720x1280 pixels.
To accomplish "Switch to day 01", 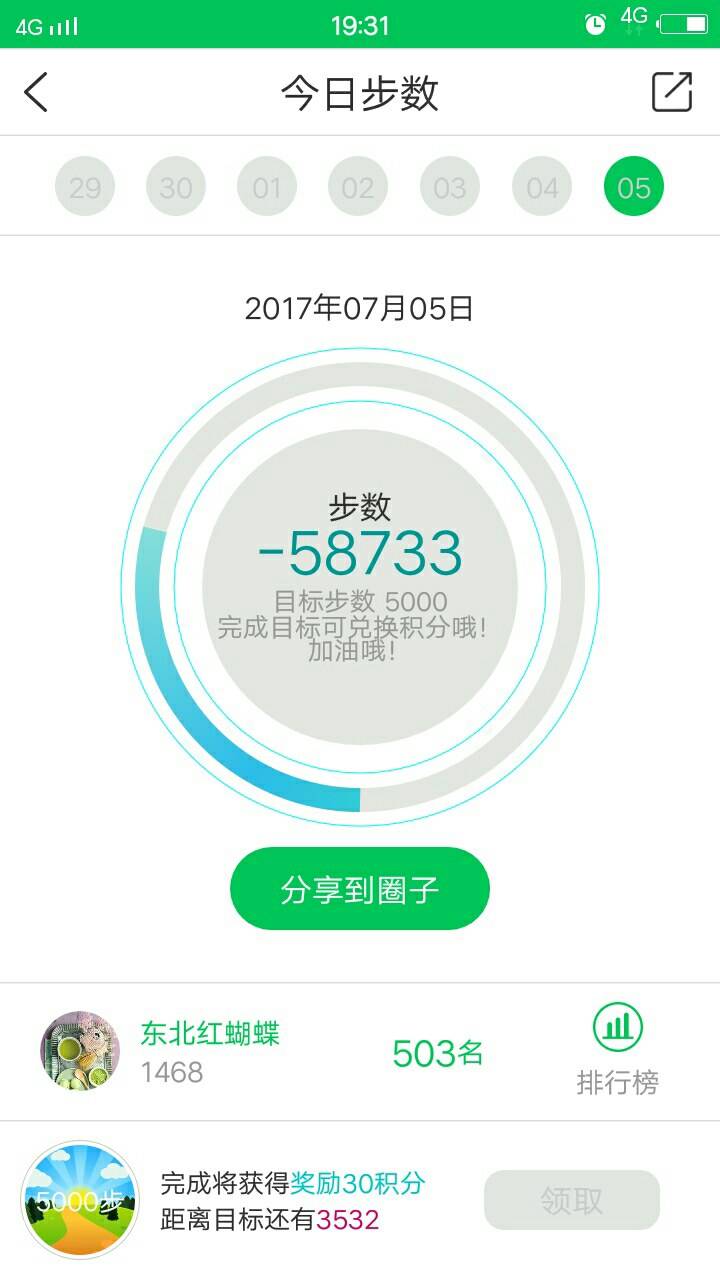I will (x=267, y=187).
